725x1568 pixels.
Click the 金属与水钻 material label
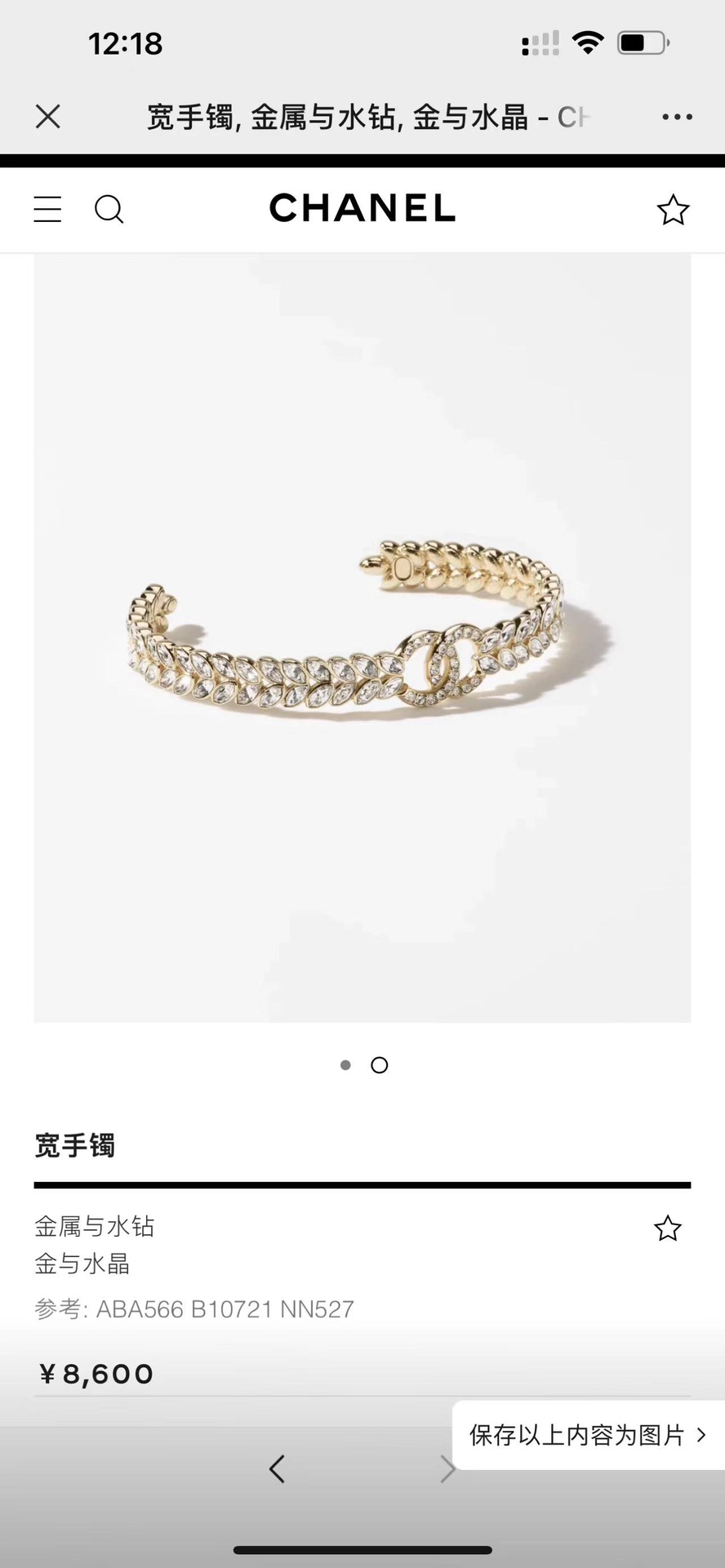pyautogui.click(x=95, y=1226)
